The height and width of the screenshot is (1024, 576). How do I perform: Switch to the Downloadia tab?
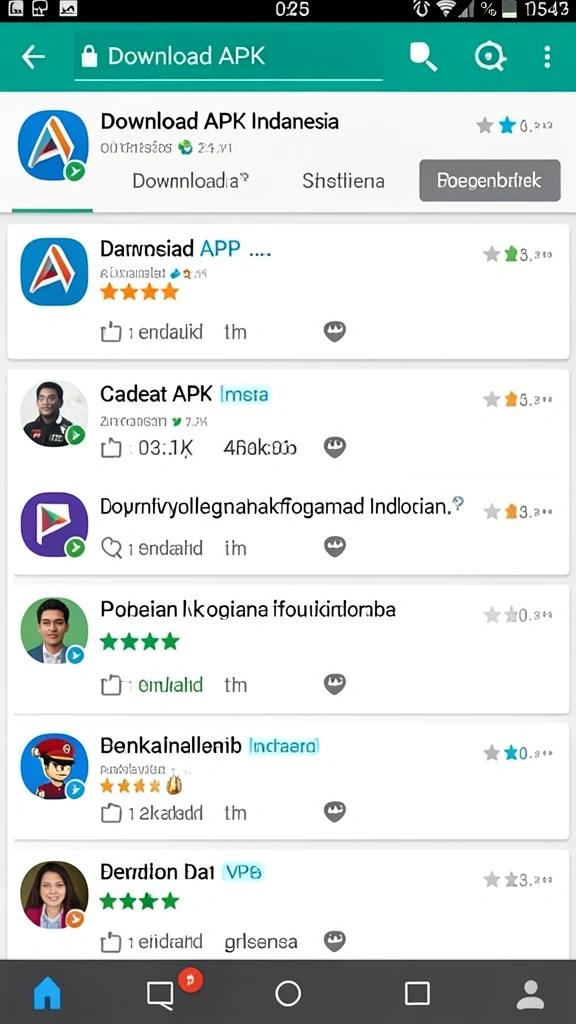pyautogui.click(x=190, y=181)
